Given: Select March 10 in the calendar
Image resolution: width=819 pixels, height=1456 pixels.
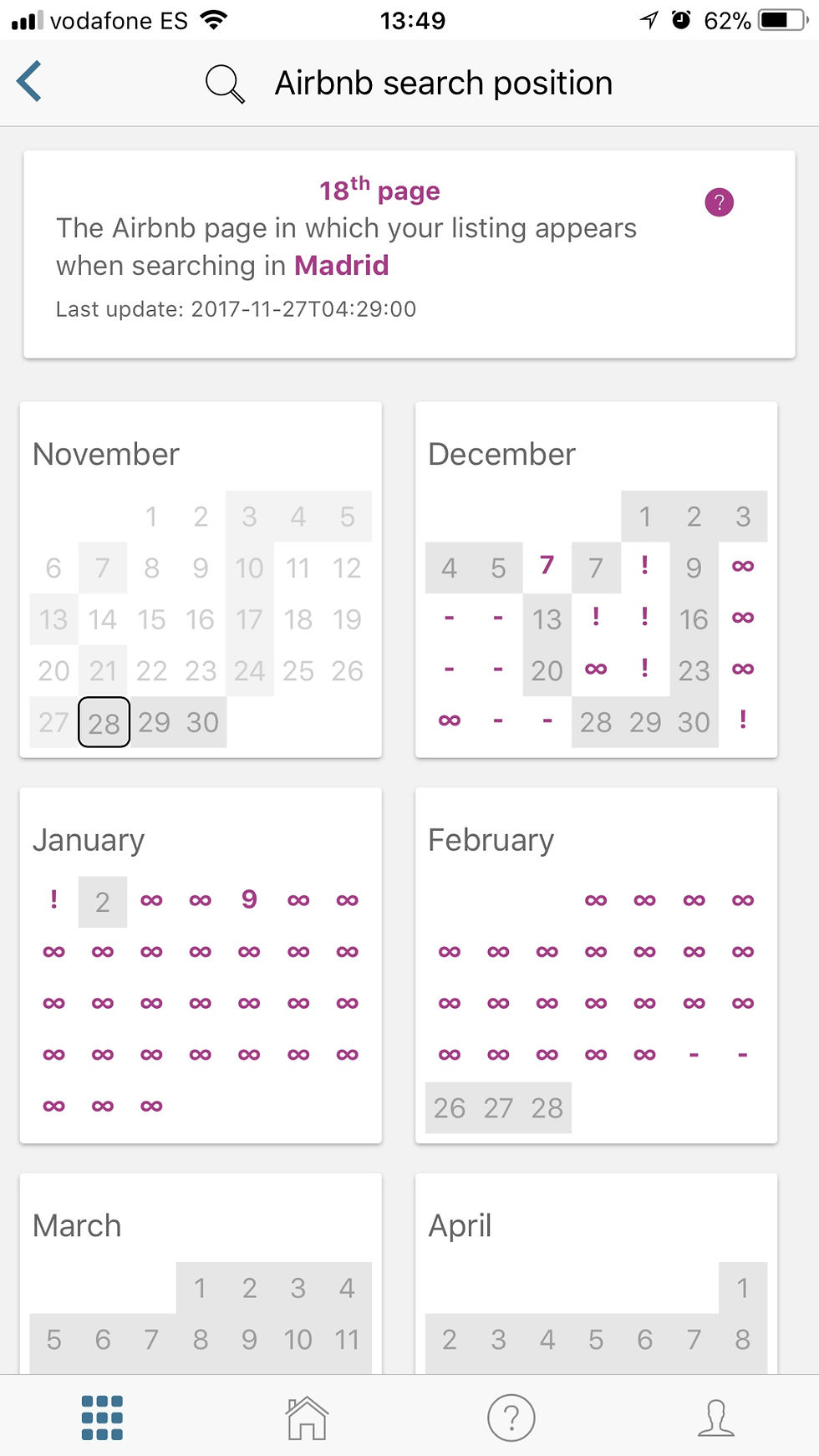Looking at the screenshot, I should [x=298, y=1340].
